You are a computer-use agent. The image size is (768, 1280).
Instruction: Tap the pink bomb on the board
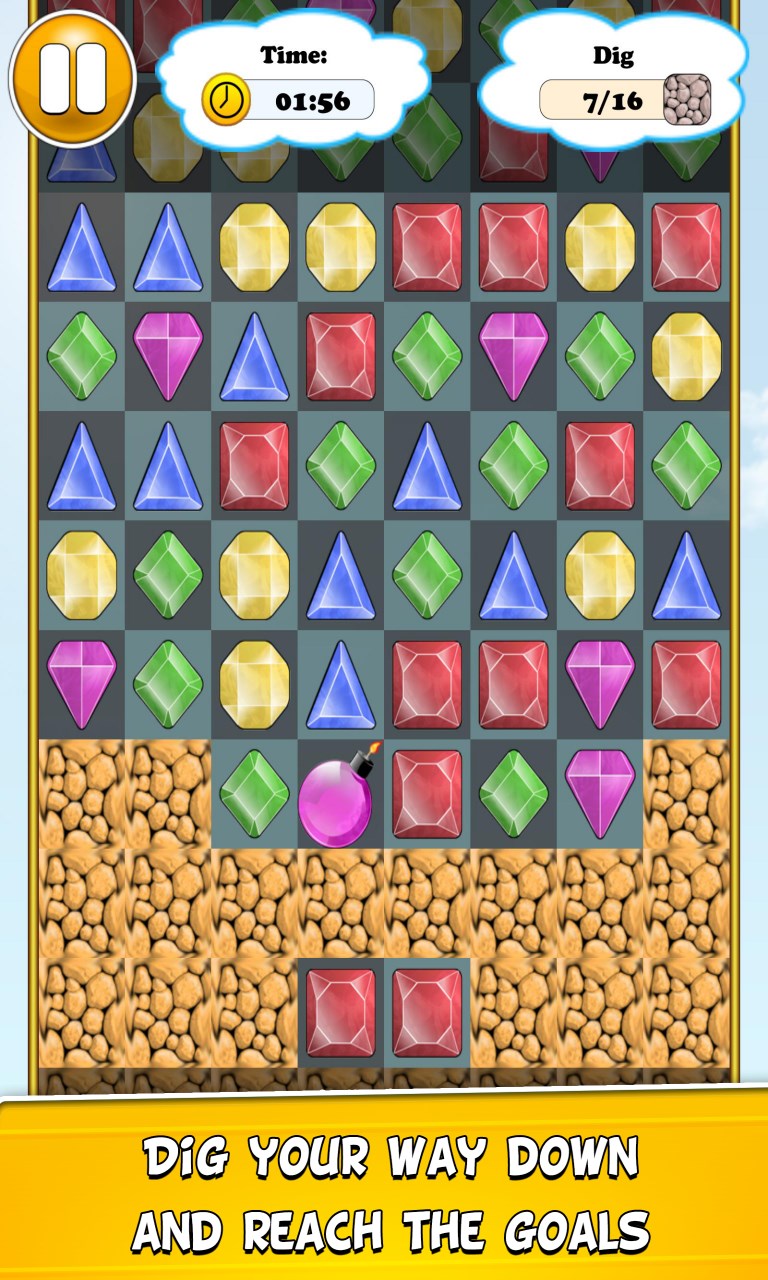pos(337,800)
